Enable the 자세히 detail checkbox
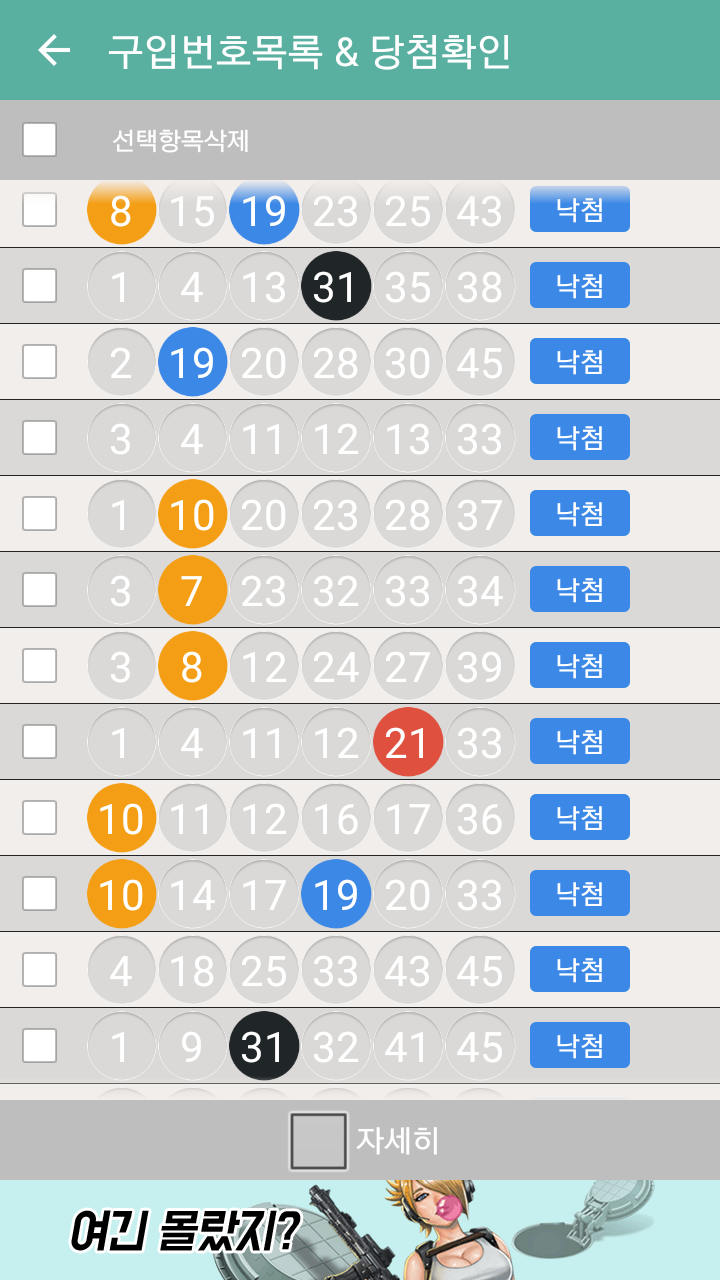Viewport: 720px width, 1280px height. point(318,1141)
